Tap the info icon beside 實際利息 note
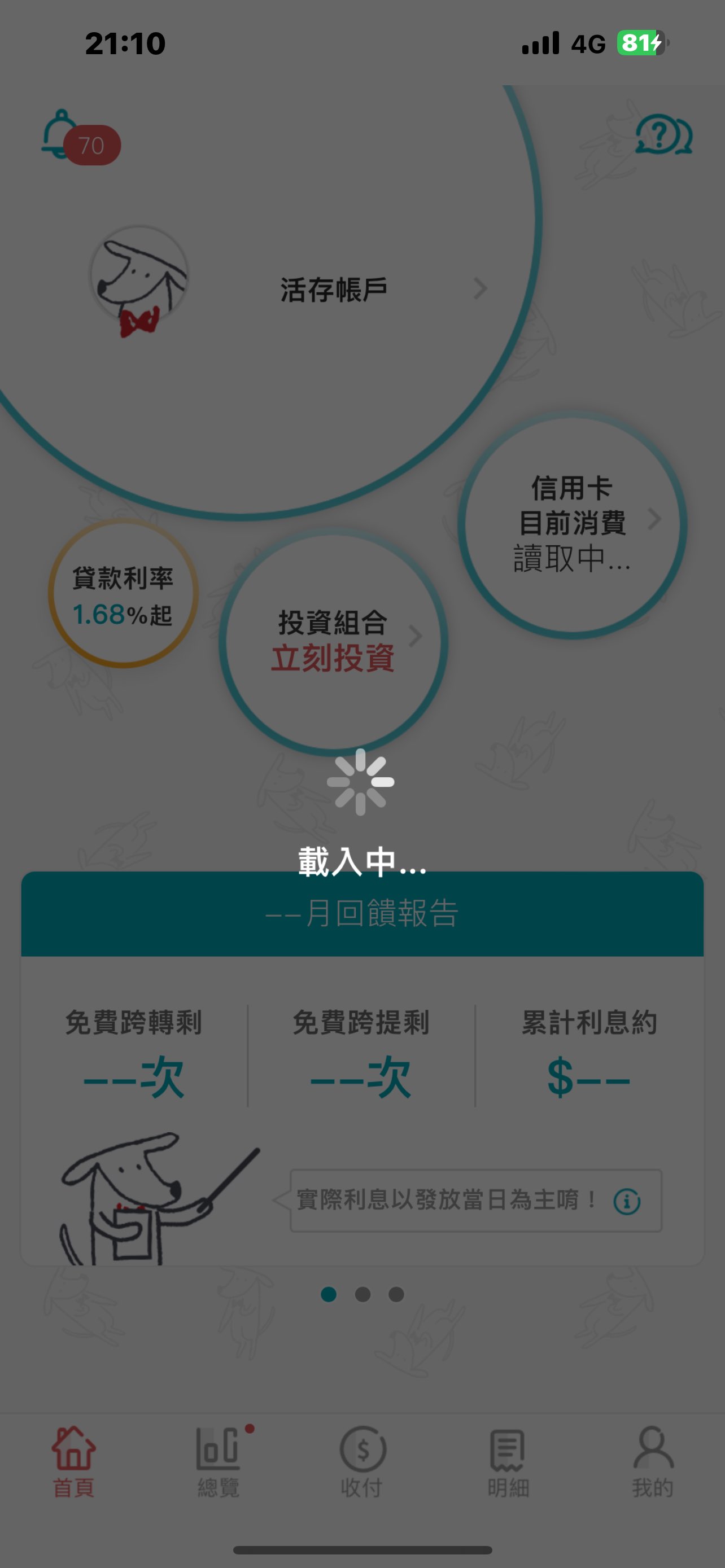725x1568 pixels. click(x=626, y=1202)
